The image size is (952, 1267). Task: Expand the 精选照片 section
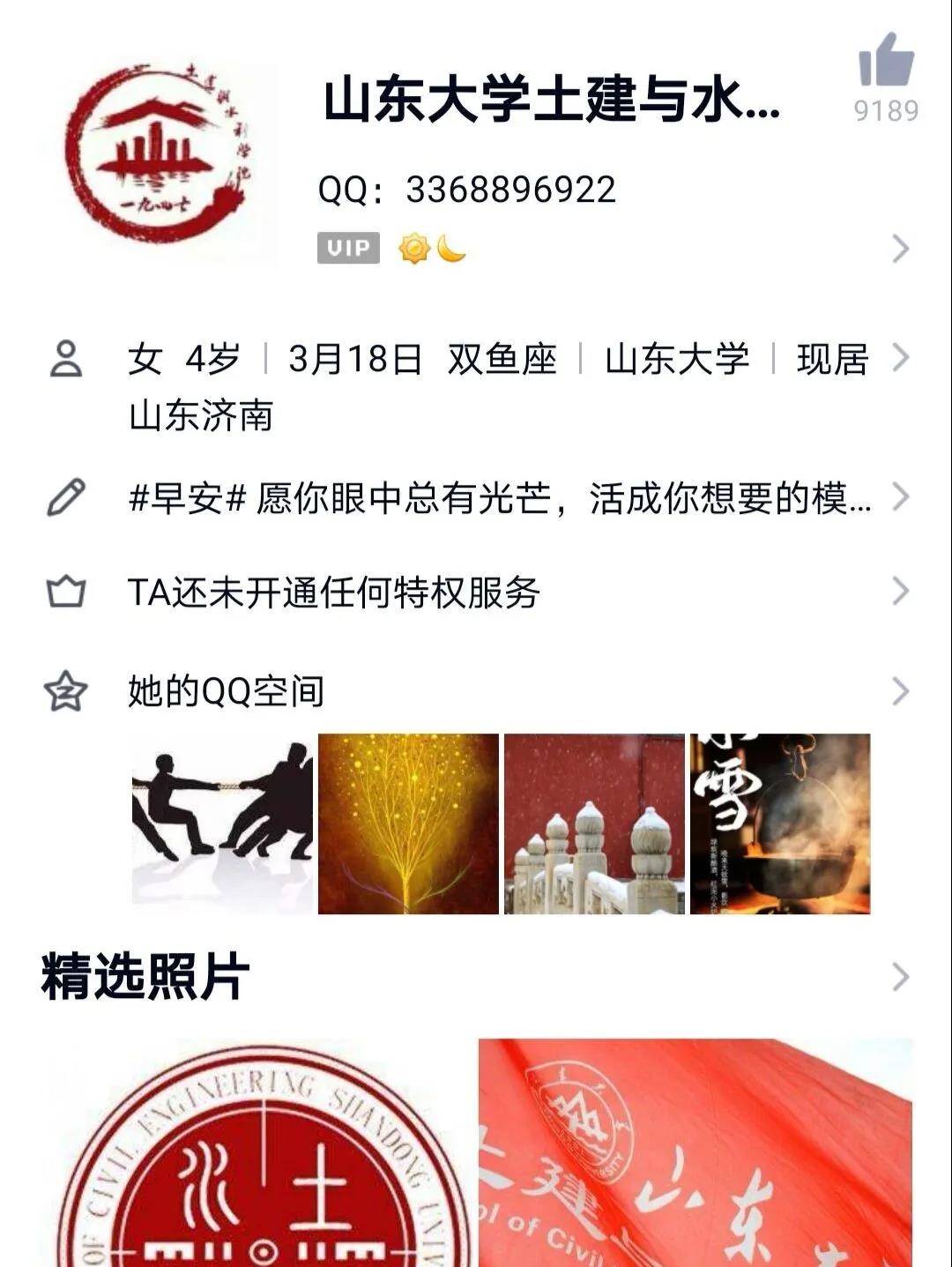click(899, 978)
